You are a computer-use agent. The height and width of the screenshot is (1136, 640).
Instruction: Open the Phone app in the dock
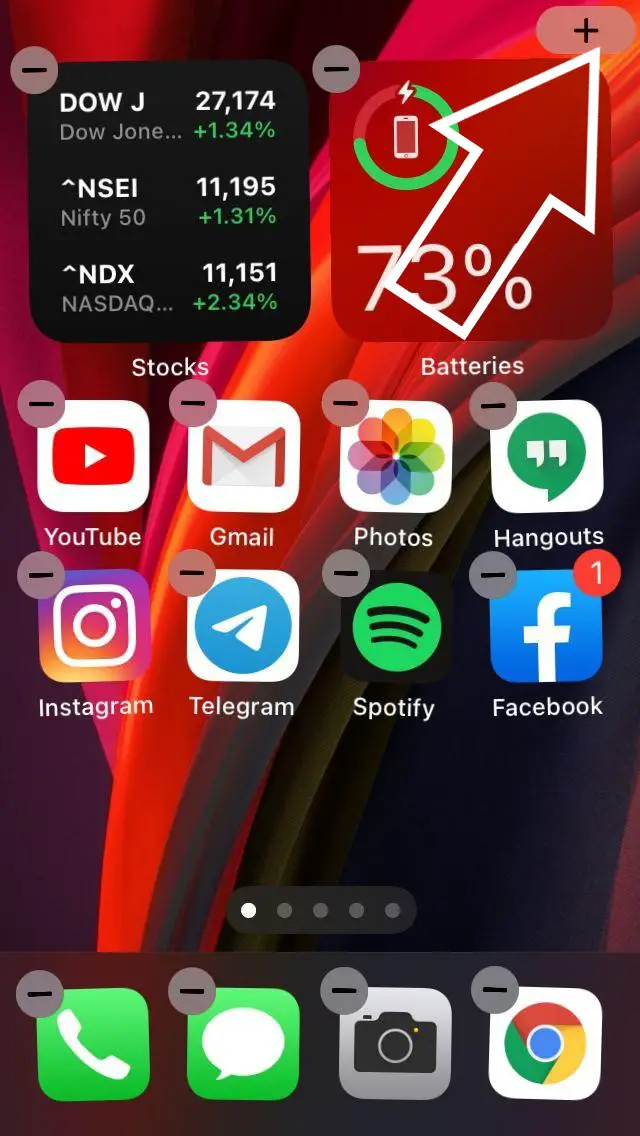click(93, 1043)
